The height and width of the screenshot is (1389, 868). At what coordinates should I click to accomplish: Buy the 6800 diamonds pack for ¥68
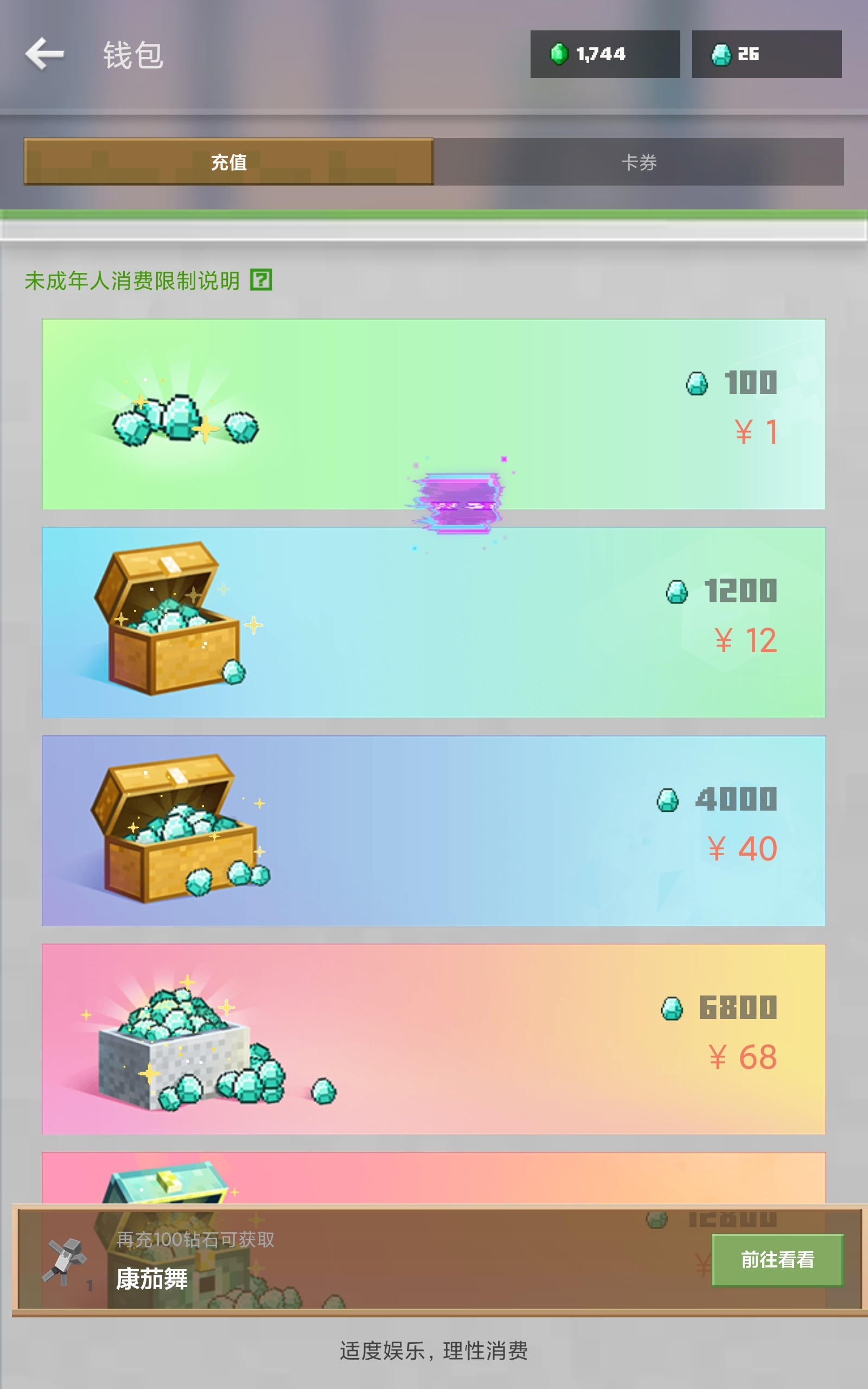click(433, 1039)
